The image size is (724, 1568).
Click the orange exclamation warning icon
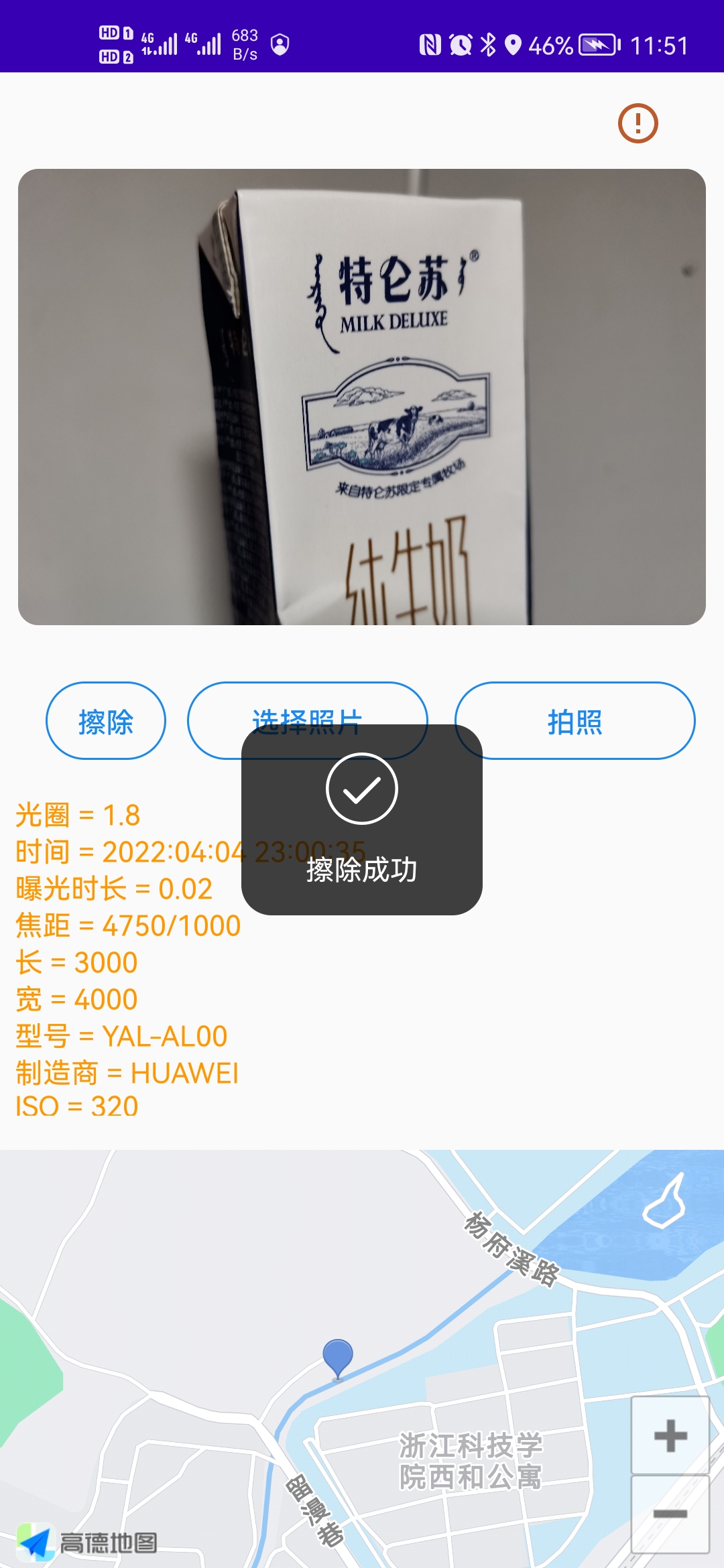(638, 125)
